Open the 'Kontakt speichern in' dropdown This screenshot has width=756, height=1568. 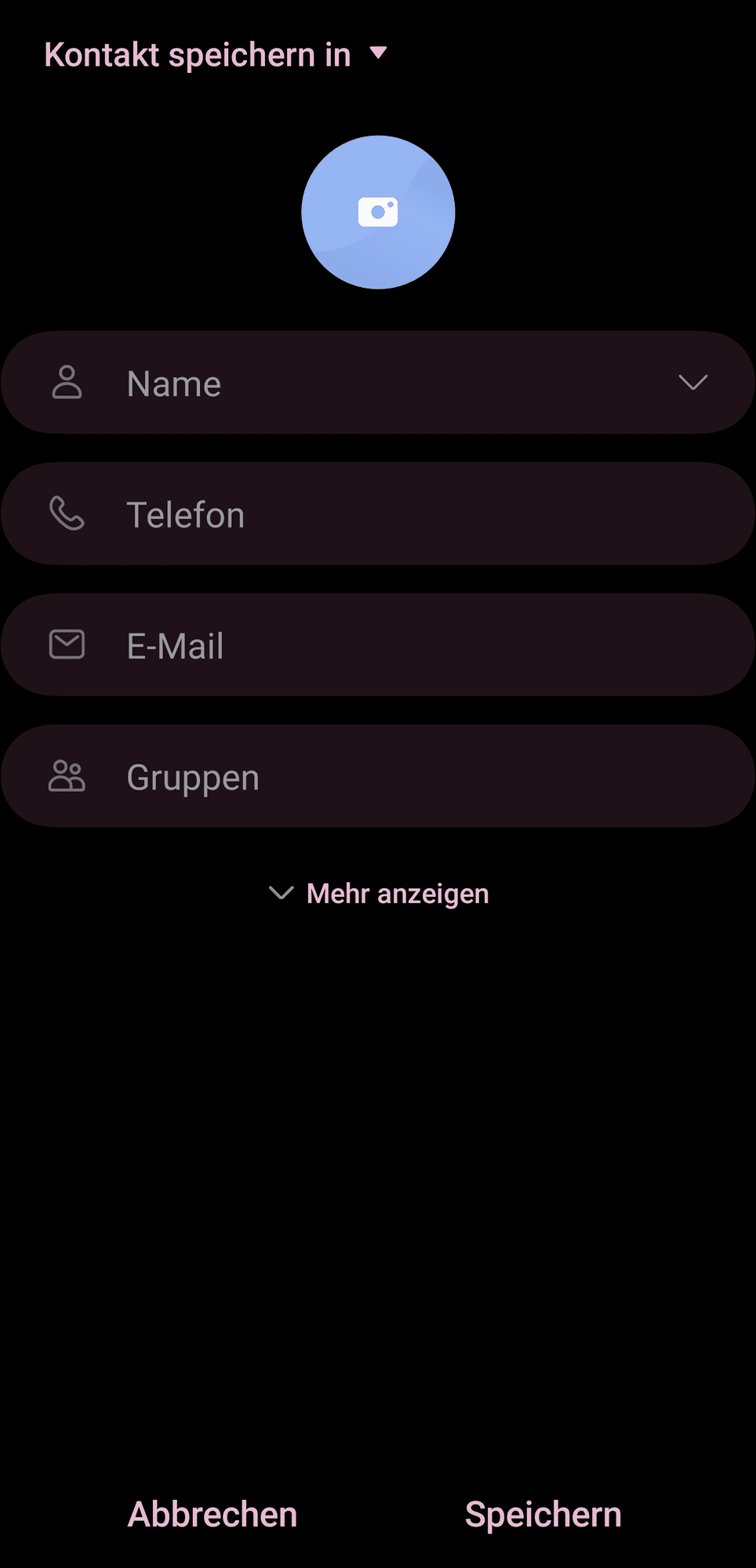click(x=216, y=55)
